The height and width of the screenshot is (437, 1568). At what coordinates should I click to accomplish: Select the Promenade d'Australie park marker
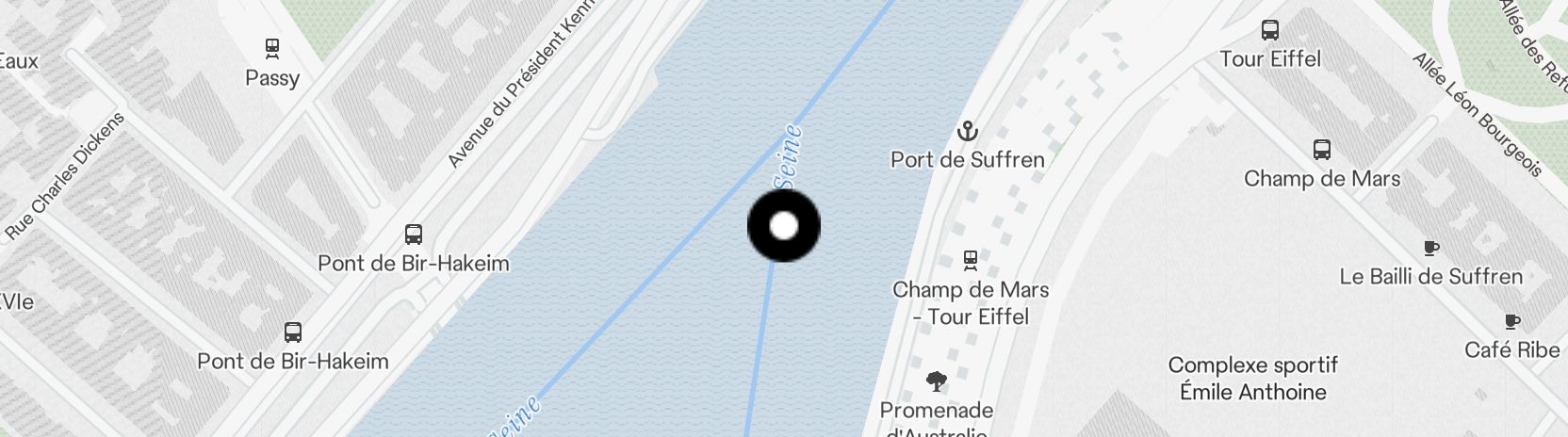936,381
